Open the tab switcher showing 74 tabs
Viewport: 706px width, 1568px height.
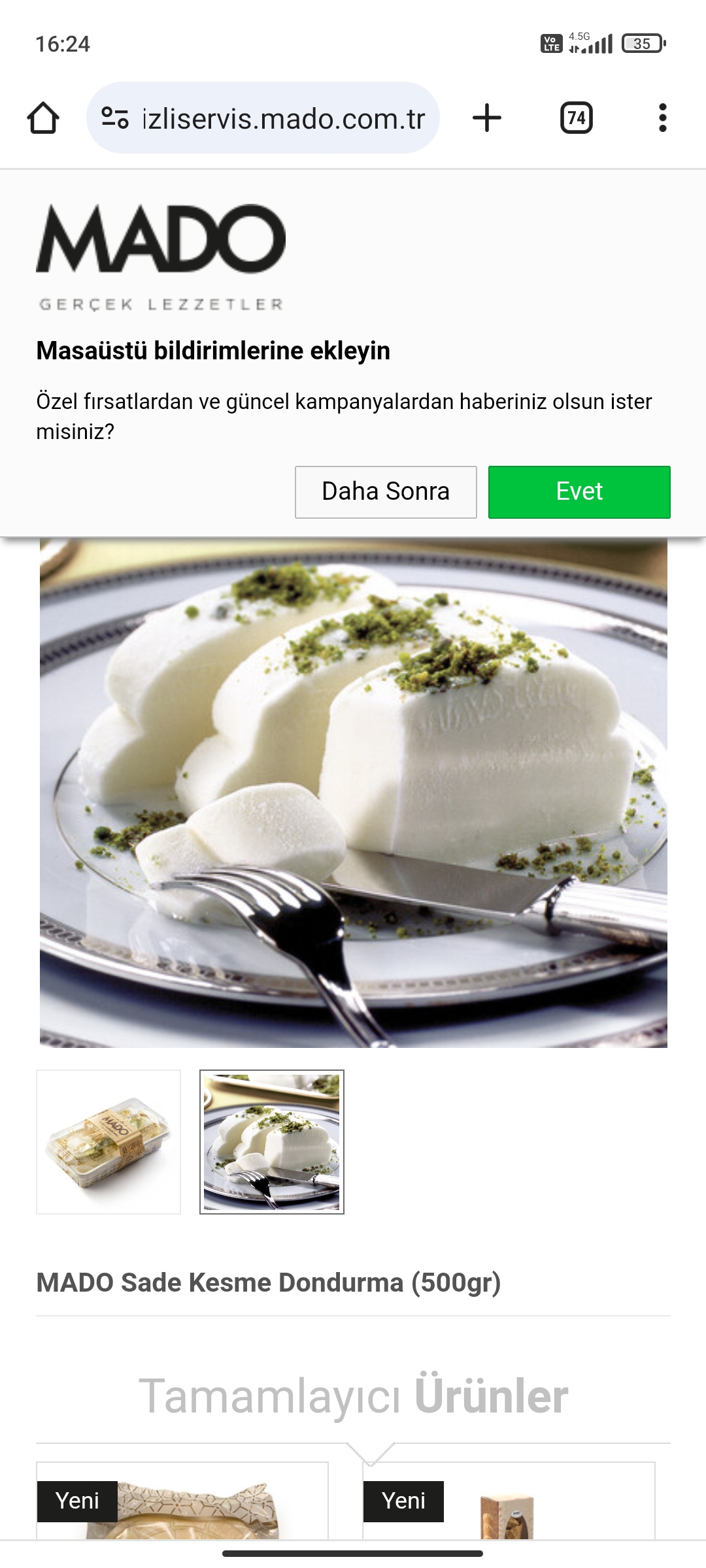(576, 118)
